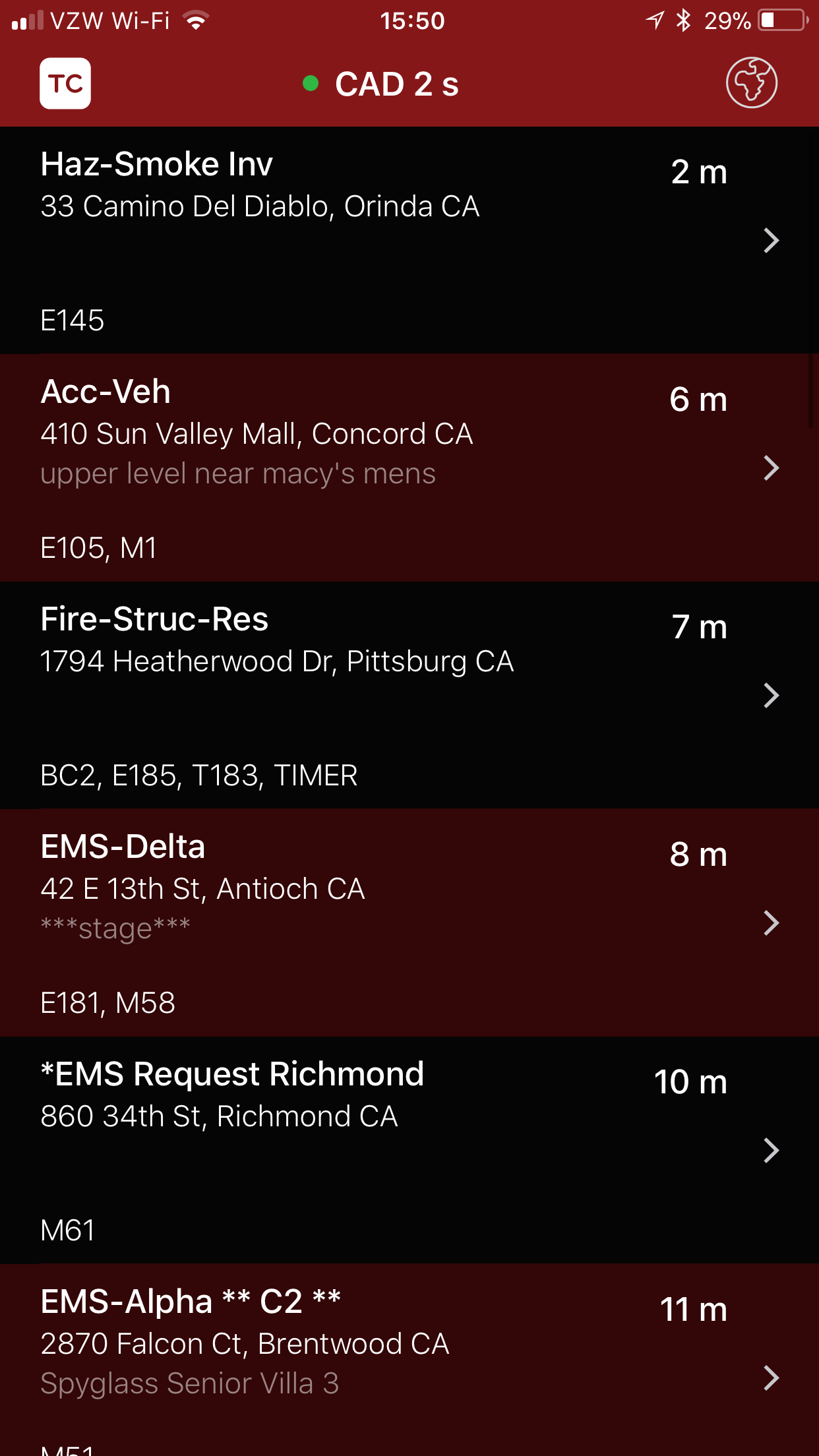
Task: Tap the TC app icon button
Action: click(65, 84)
